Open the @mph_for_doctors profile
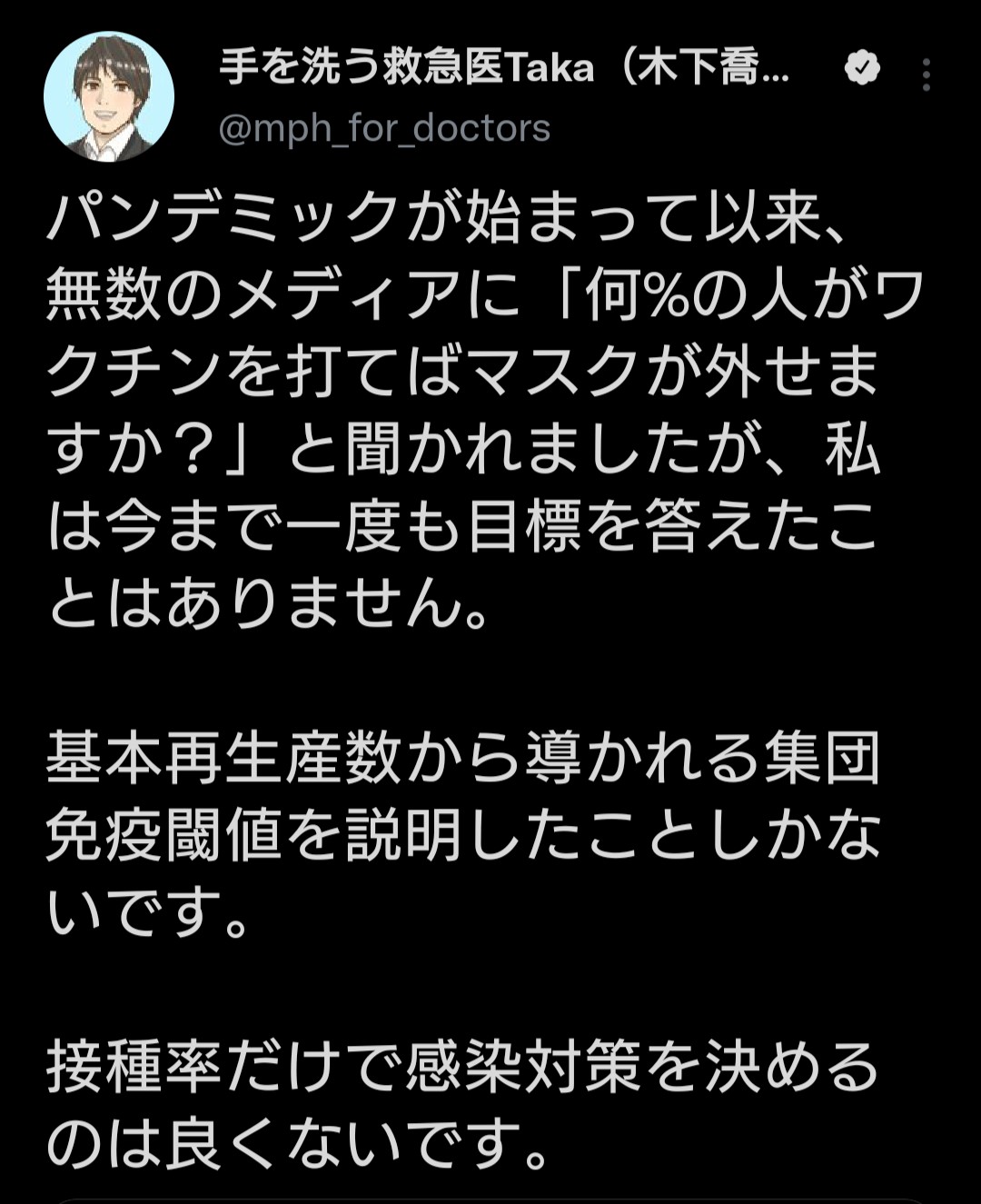The image size is (981, 1204). (385, 129)
